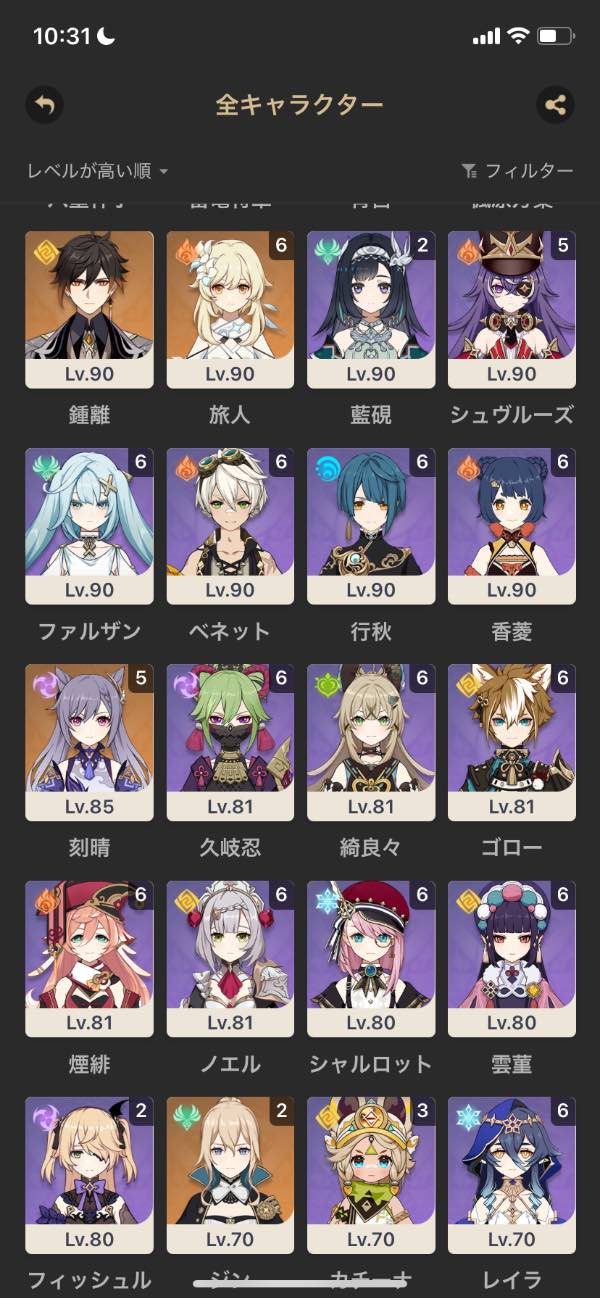Open 久岐忍 character details
The width and height of the screenshot is (600, 1298).
[230, 742]
